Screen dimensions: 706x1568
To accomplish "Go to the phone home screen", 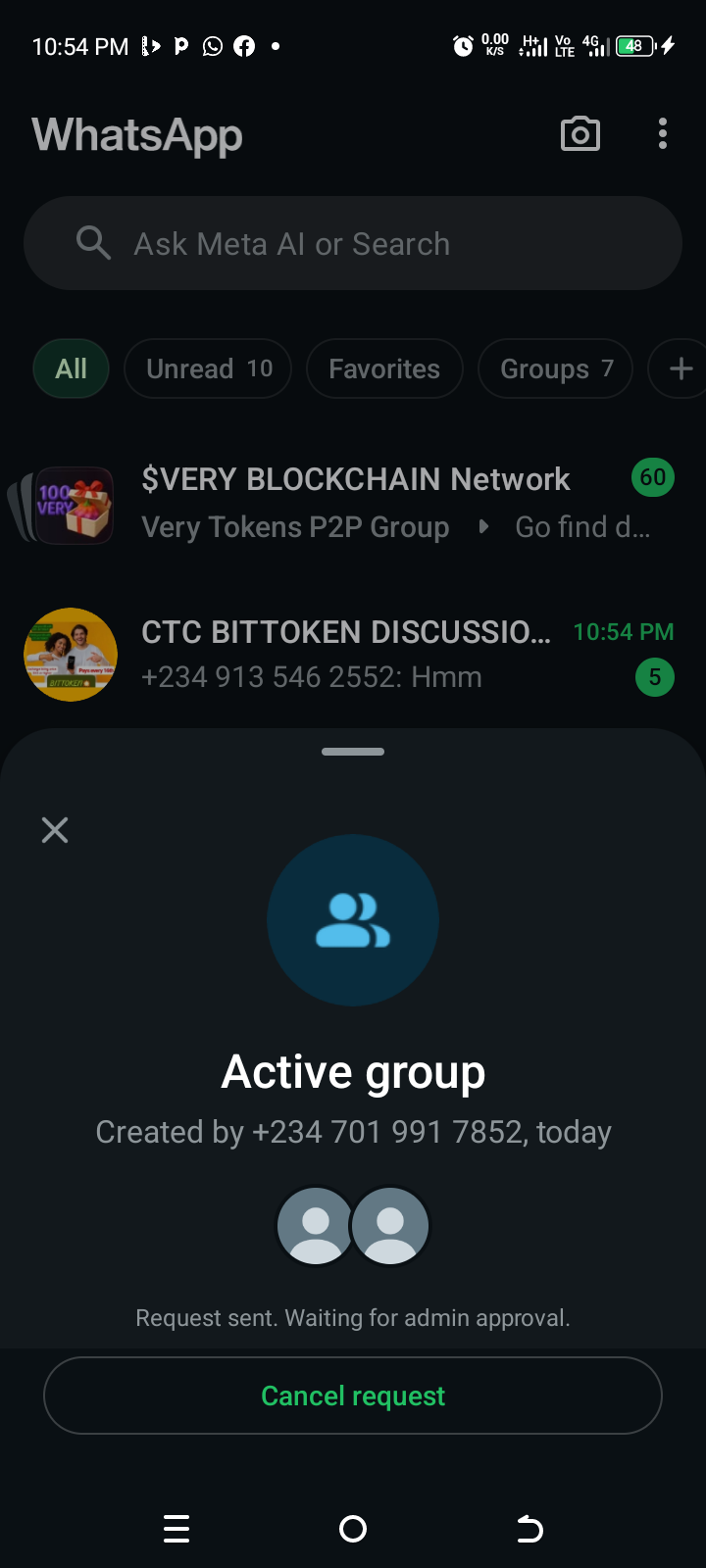I will click(353, 1529).
